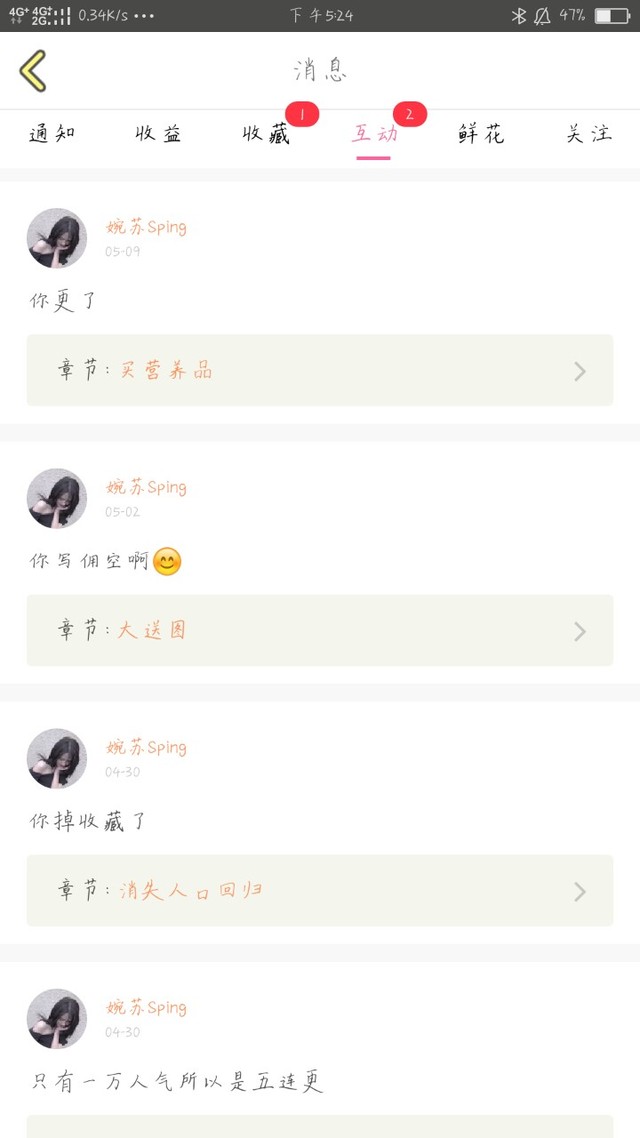Open the 收藏 tab

[x=266, y=134]
